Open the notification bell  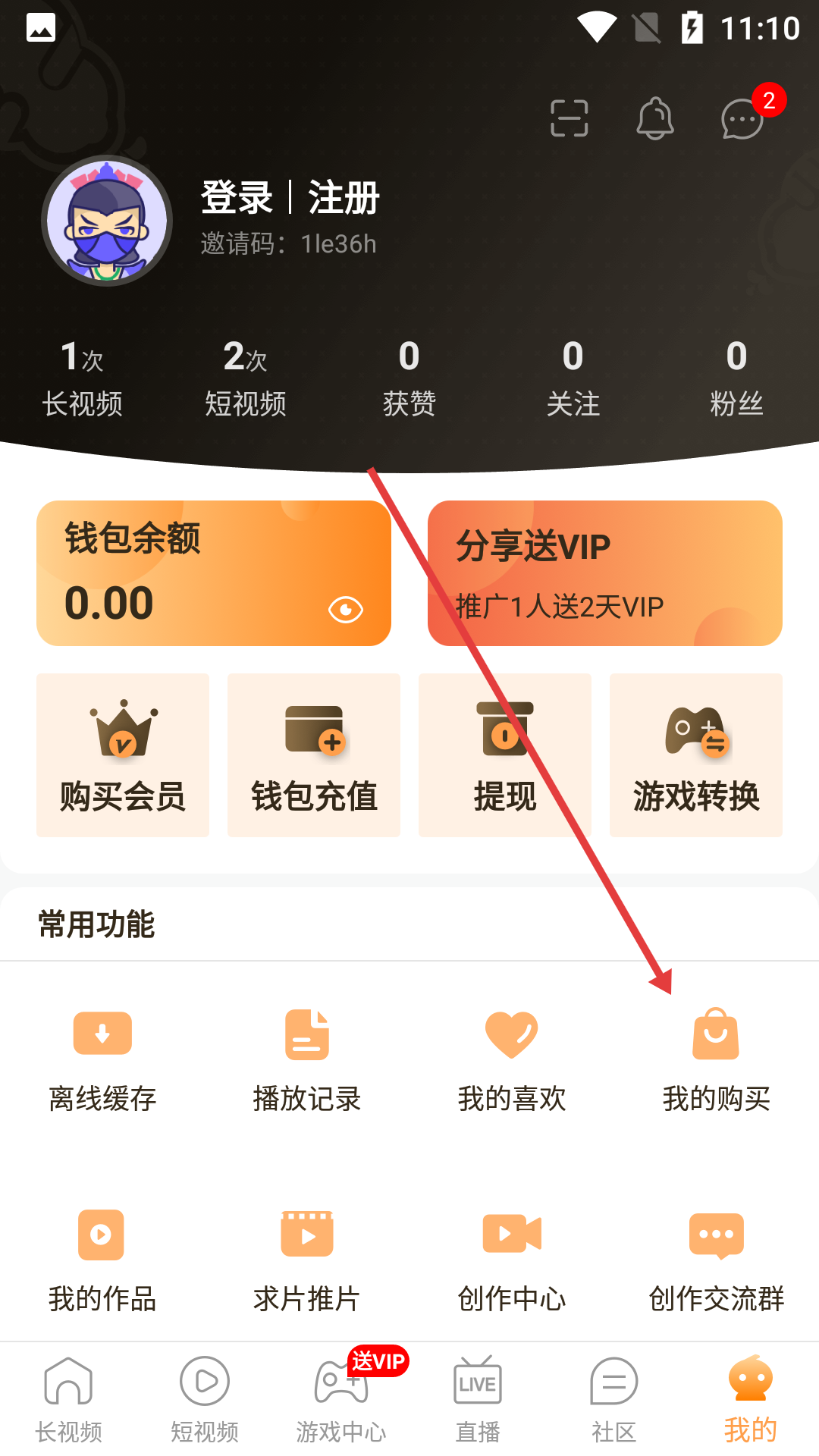coord(655,118)
